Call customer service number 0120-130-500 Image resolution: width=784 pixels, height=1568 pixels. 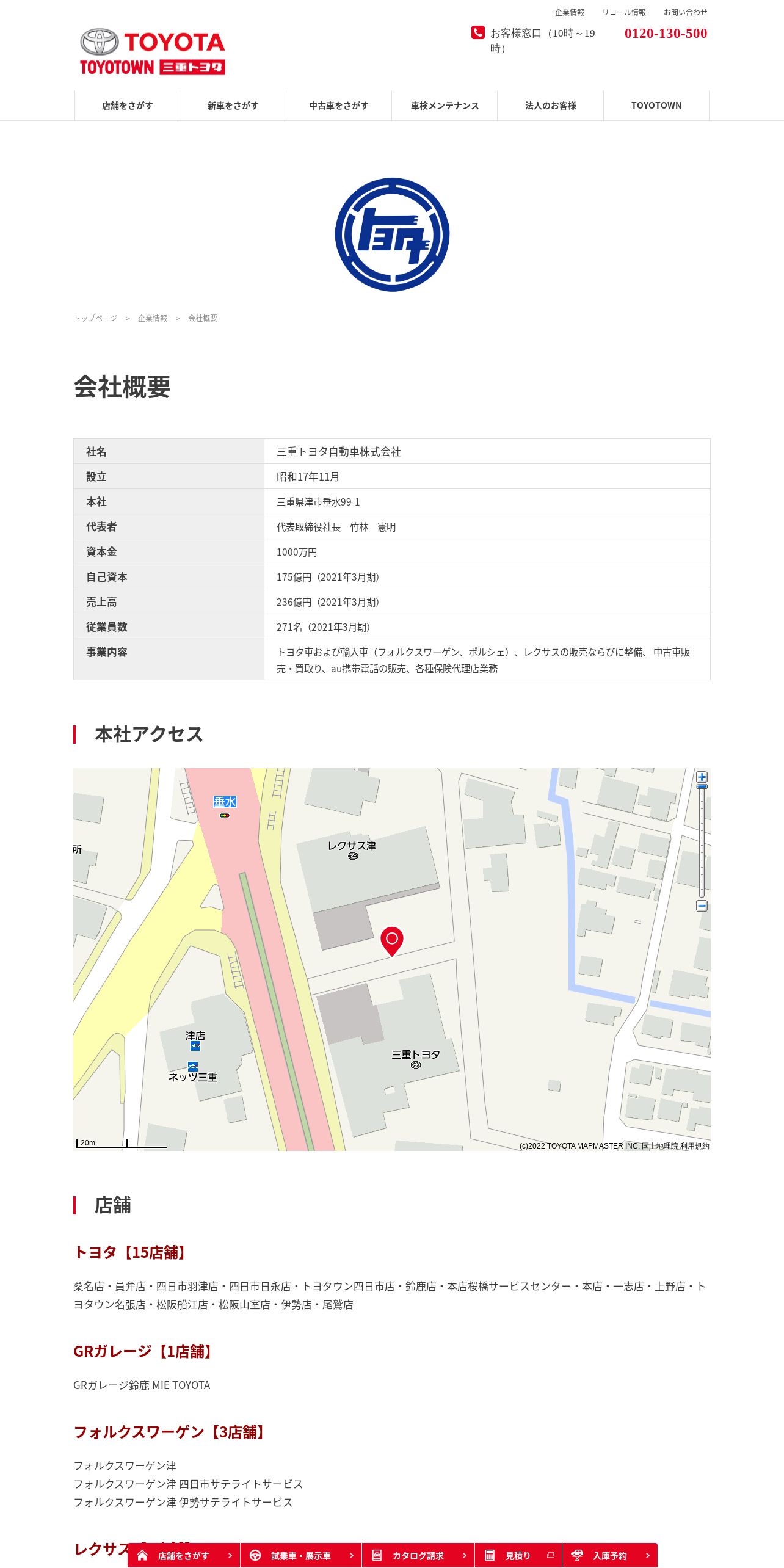[666, 34]
